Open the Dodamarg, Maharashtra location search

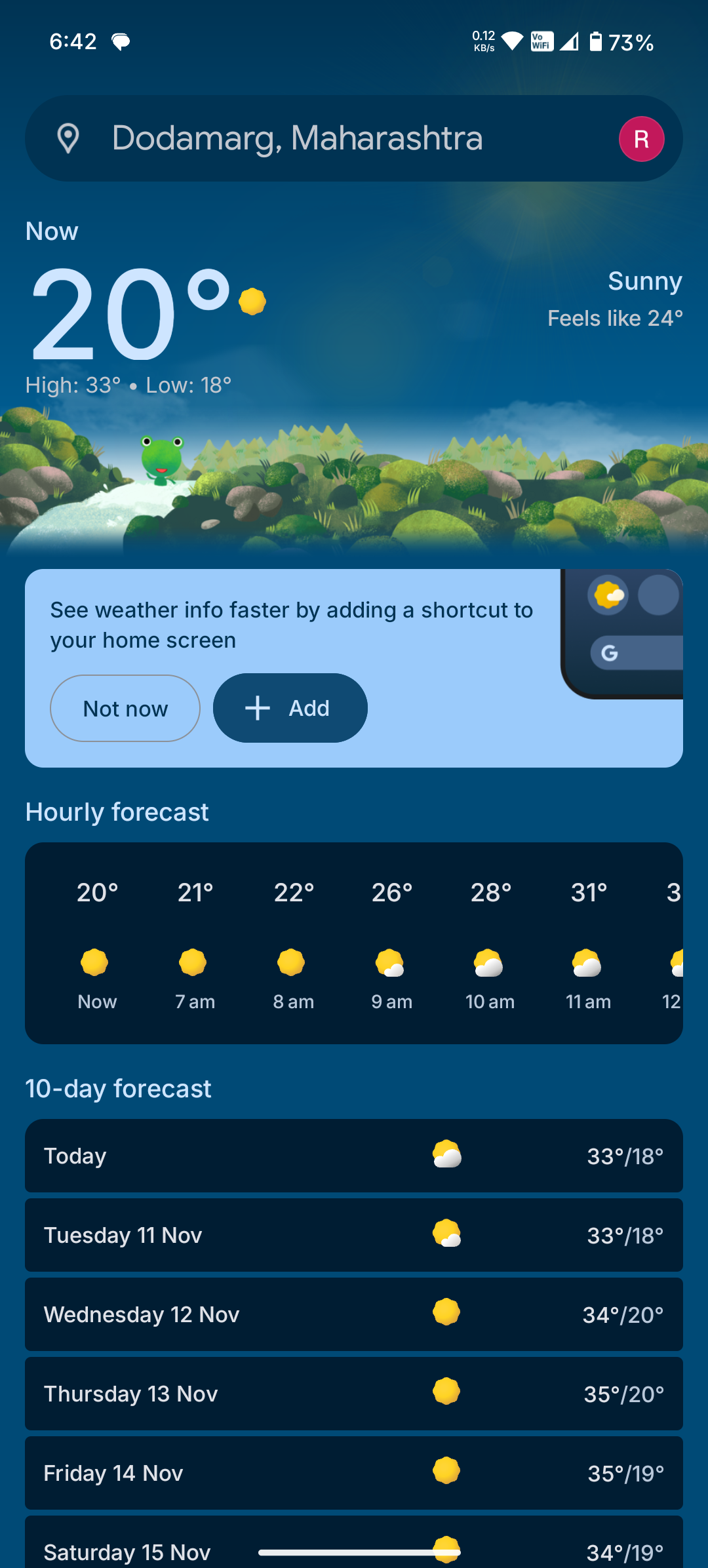click(x=297, y=138)
